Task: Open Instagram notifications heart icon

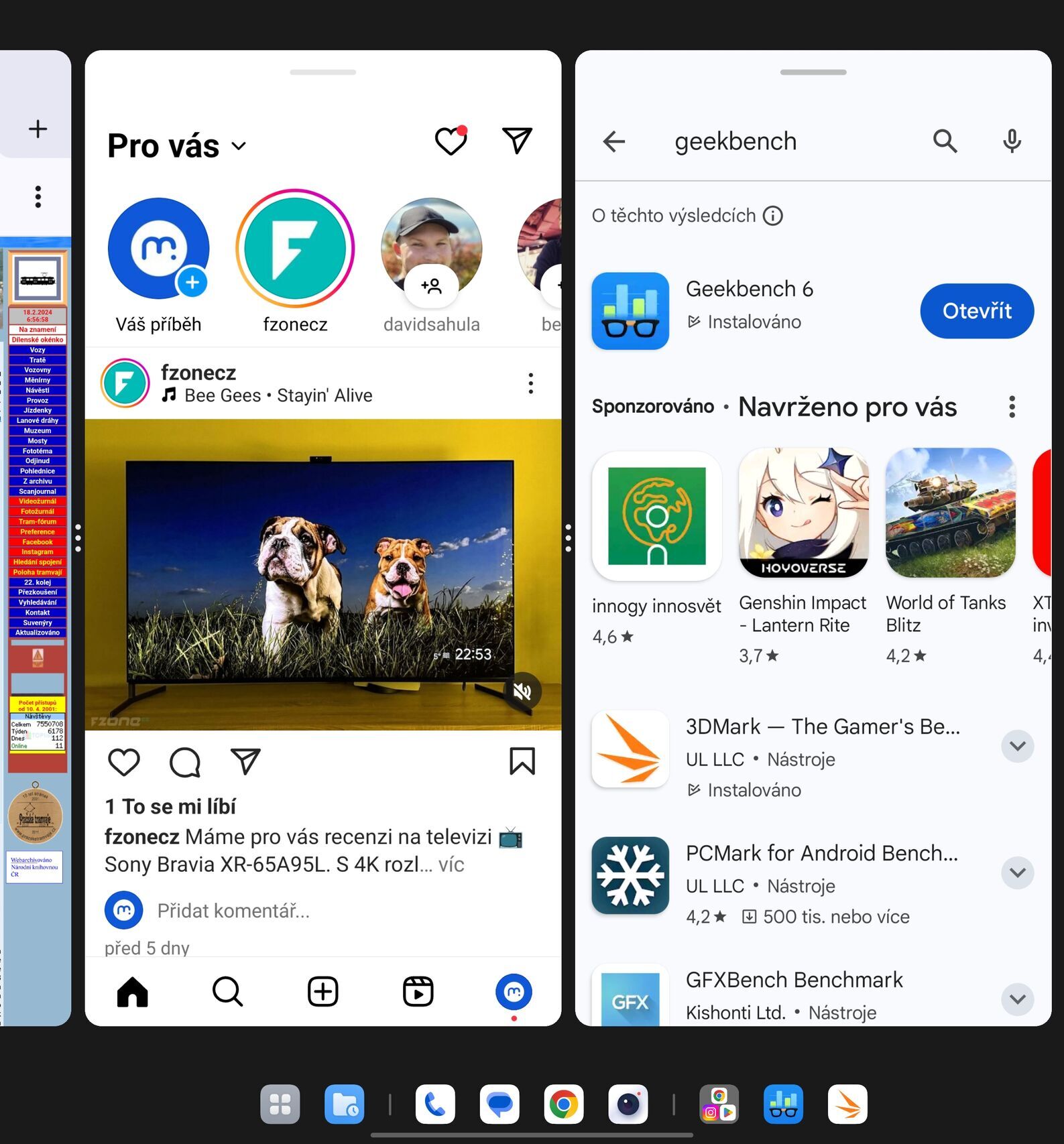Action: [451, 141]
